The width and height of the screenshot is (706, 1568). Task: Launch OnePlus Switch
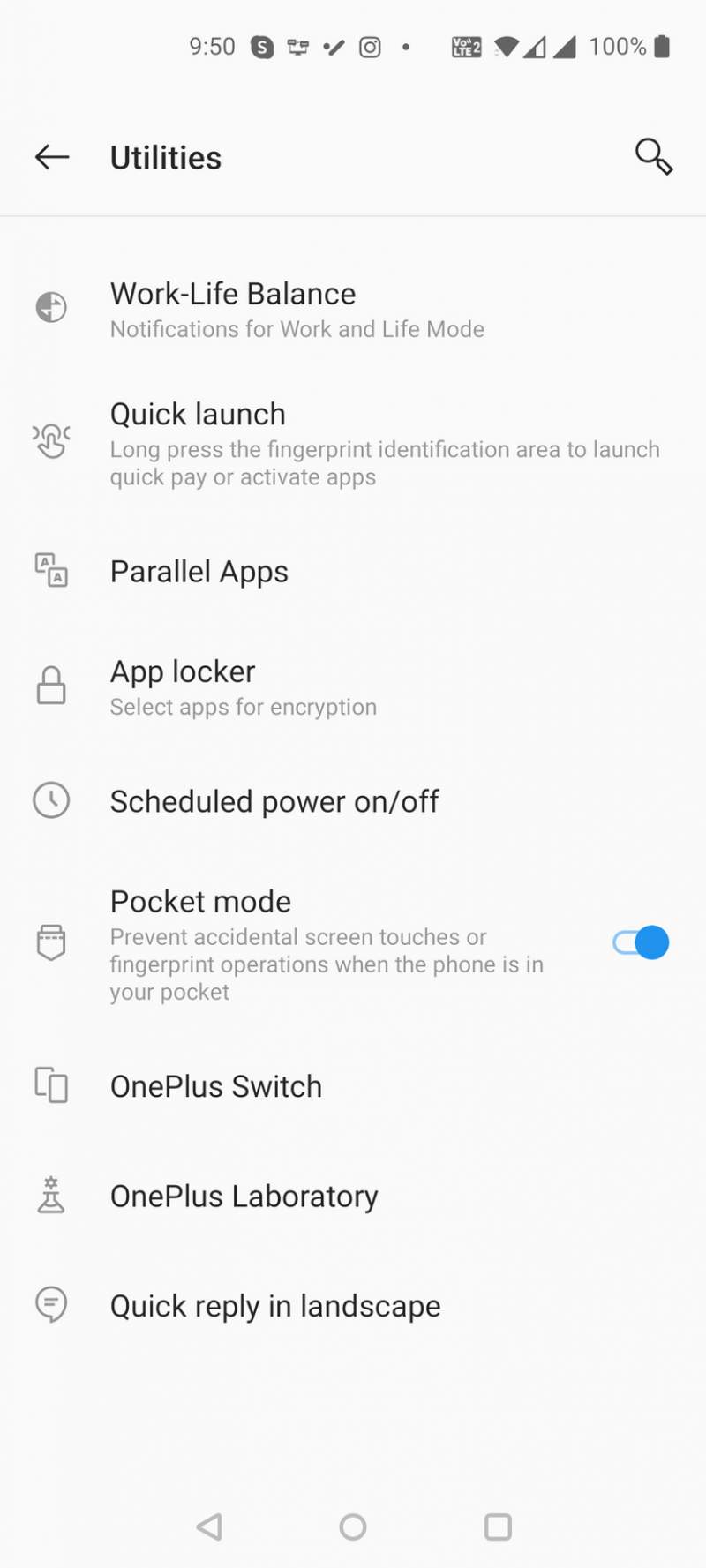point(216,1086)
